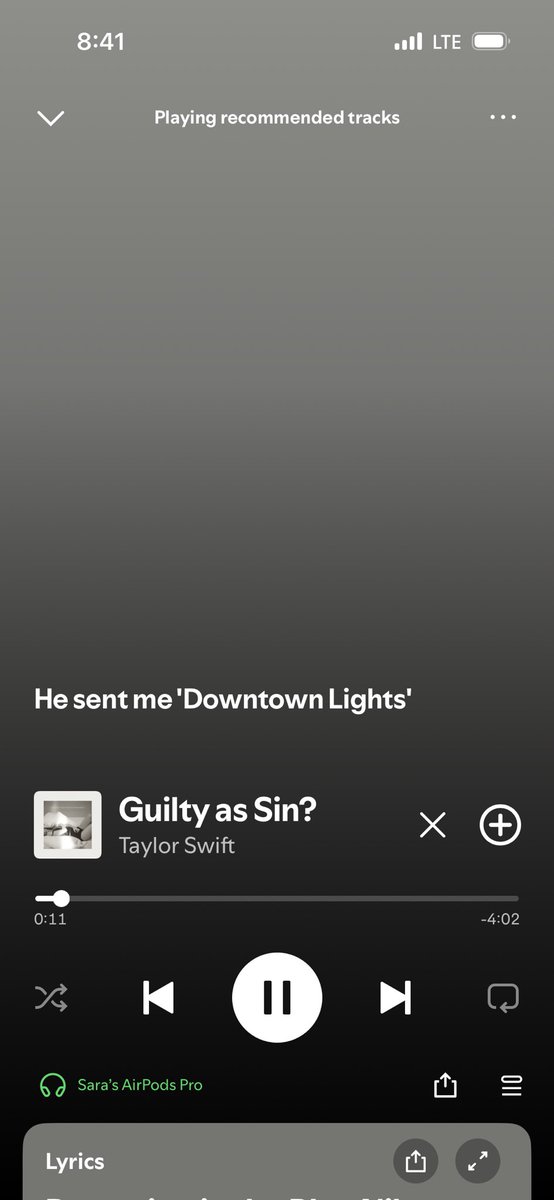Screen dimensions: 554x1200
Task: Expand lyrics to full screen
Action: point(478,1161)
